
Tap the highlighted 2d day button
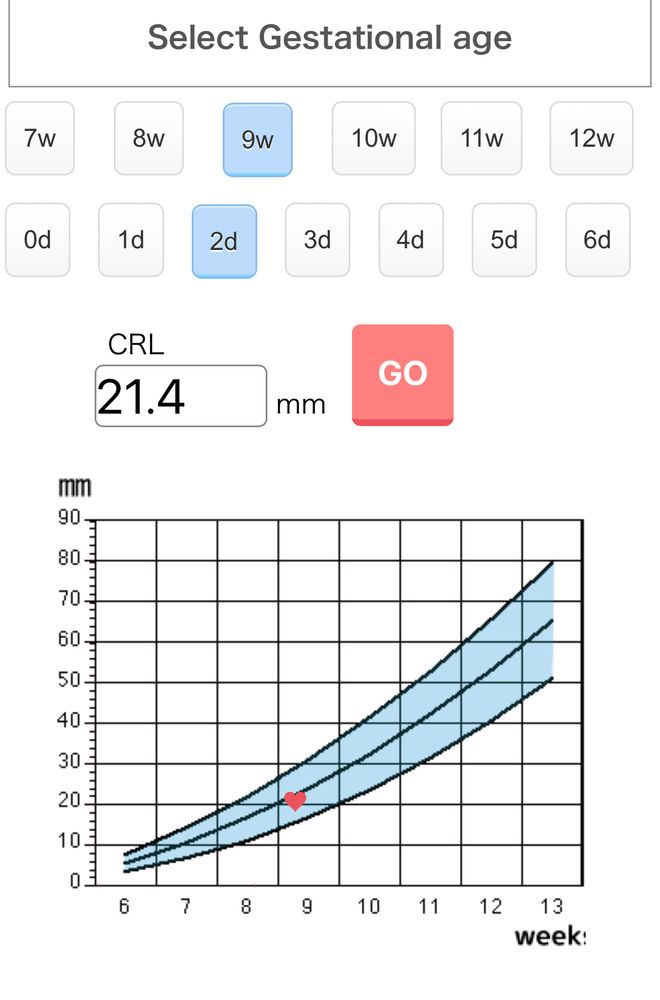(x=224, y=241)
